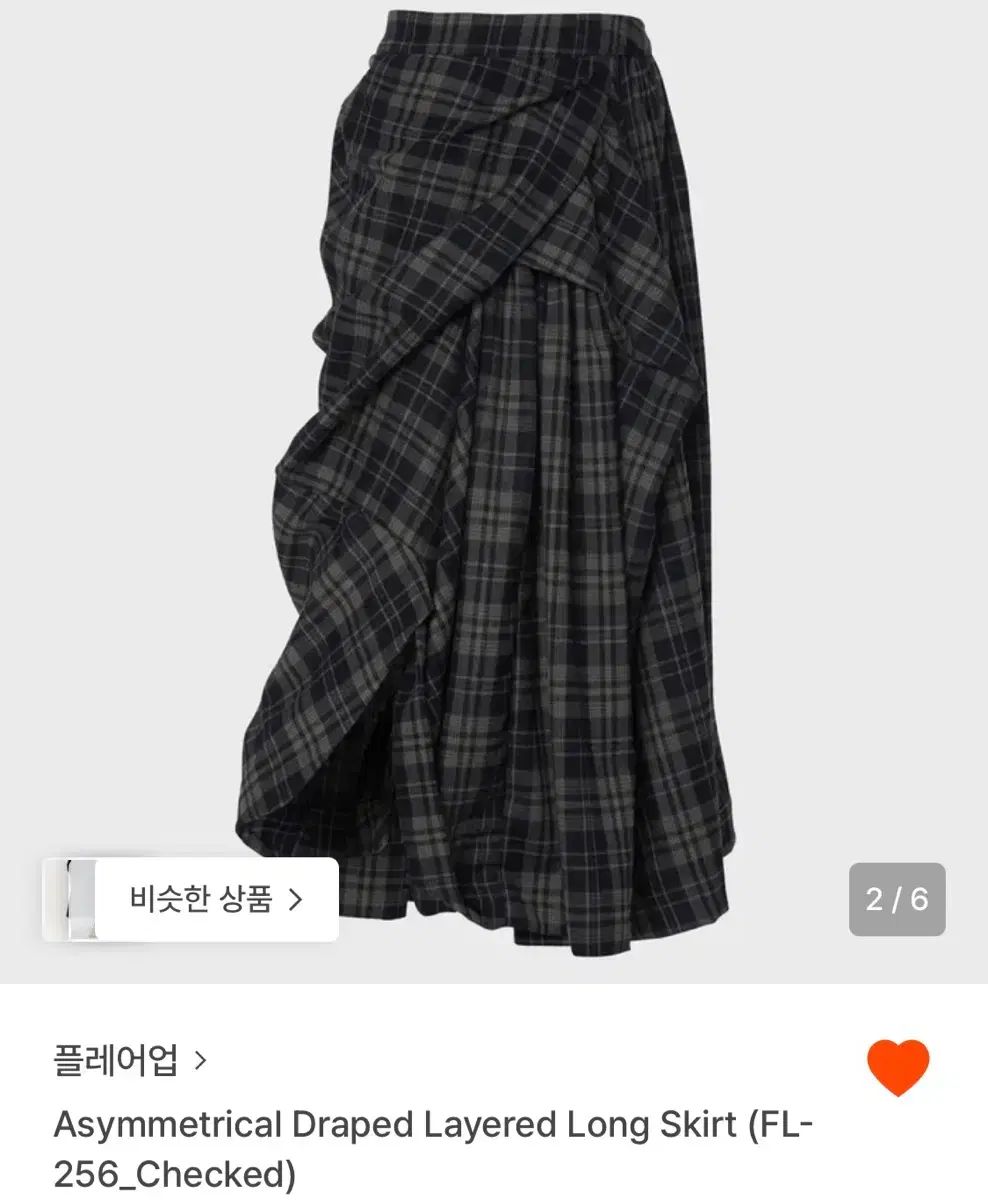Tap the main skirt photo to enlarge

[494, 450]
